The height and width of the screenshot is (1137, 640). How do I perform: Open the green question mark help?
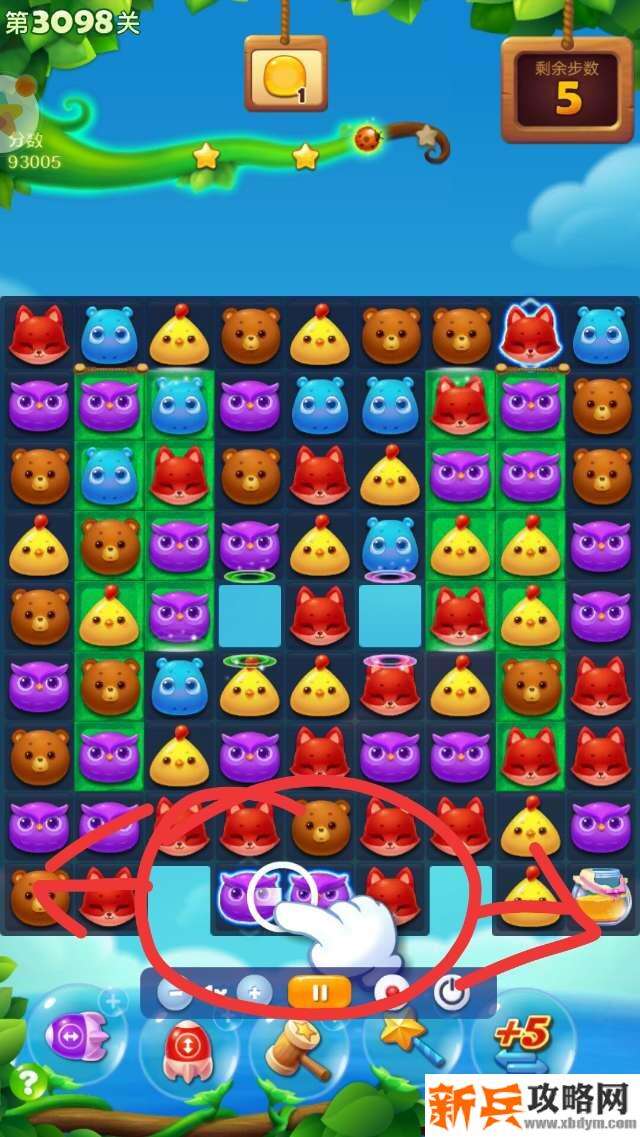(27, 1082)
